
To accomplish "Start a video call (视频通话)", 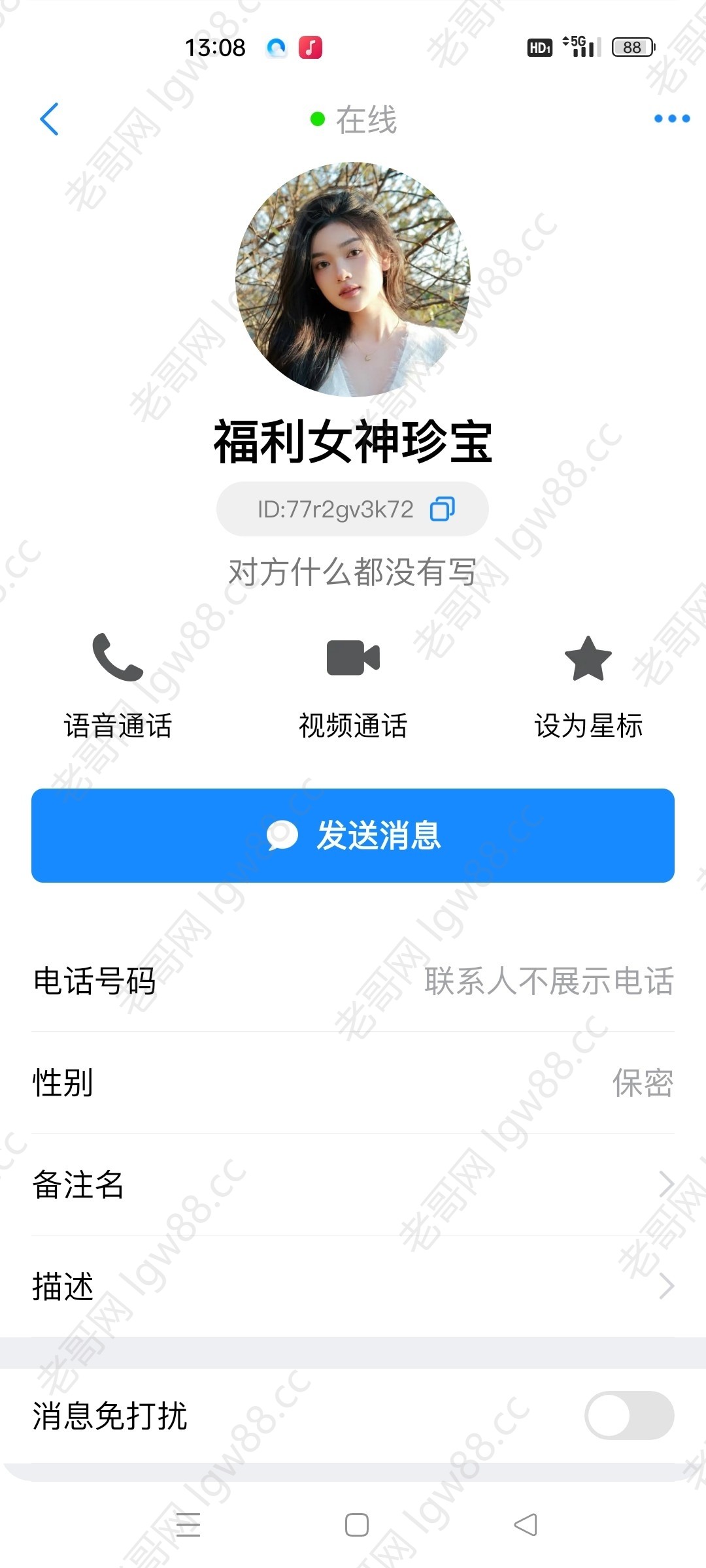I will (x=353, y=686).
